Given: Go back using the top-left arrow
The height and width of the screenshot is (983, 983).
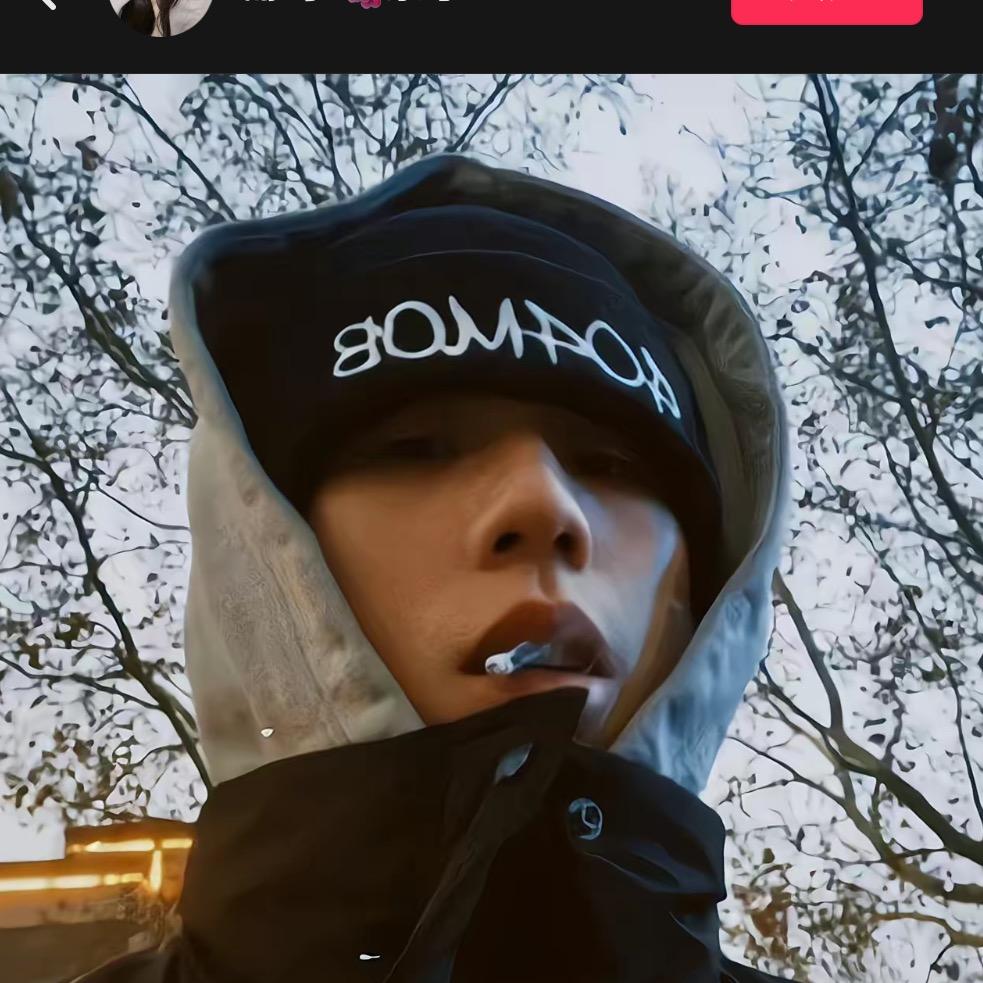Looking at the screenshot, I should pos(46,4).
